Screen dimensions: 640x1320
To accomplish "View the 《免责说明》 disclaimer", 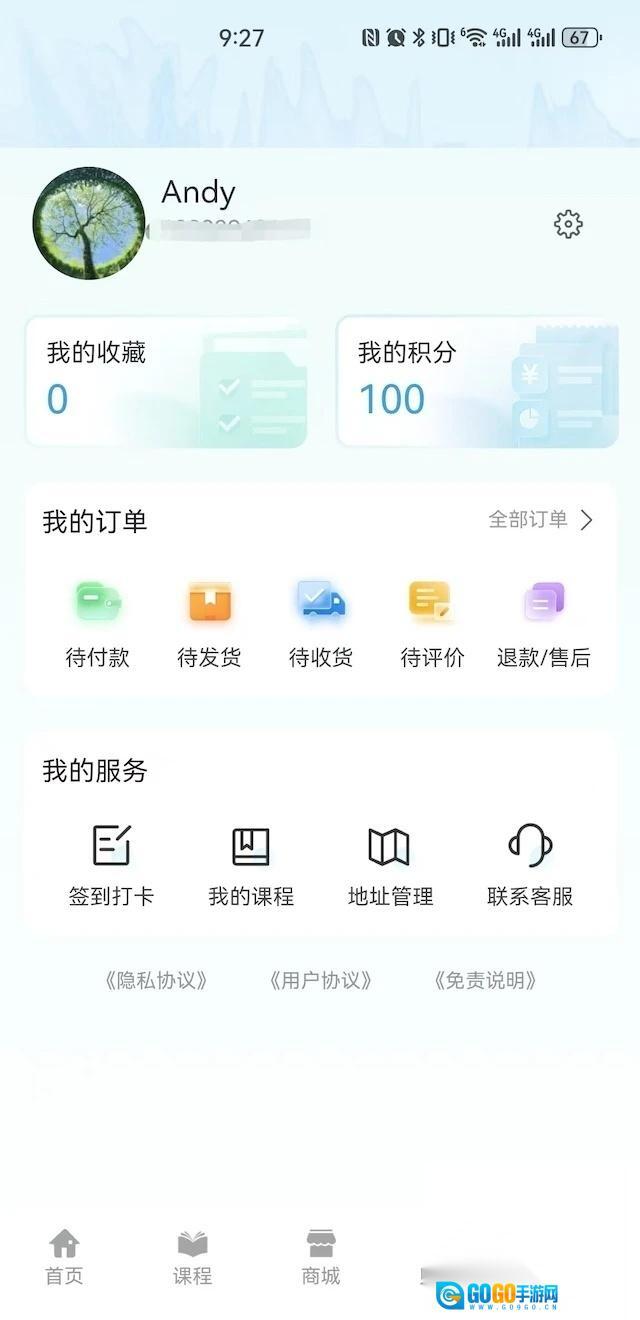I will coord(485,981).
